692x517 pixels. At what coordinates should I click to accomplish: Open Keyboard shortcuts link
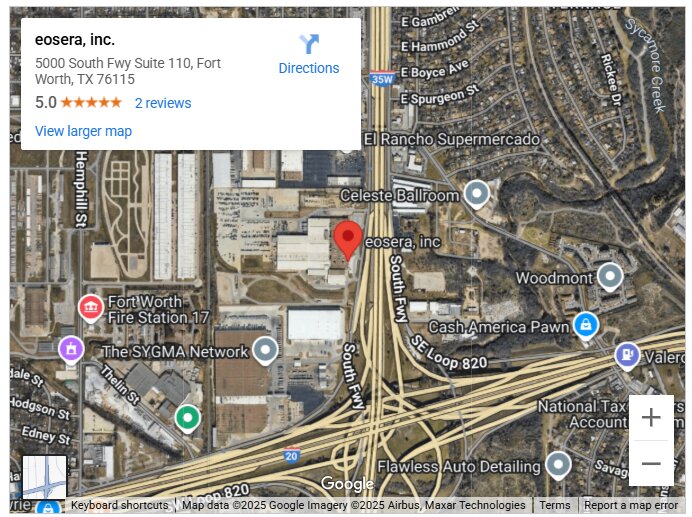(119, 506)
